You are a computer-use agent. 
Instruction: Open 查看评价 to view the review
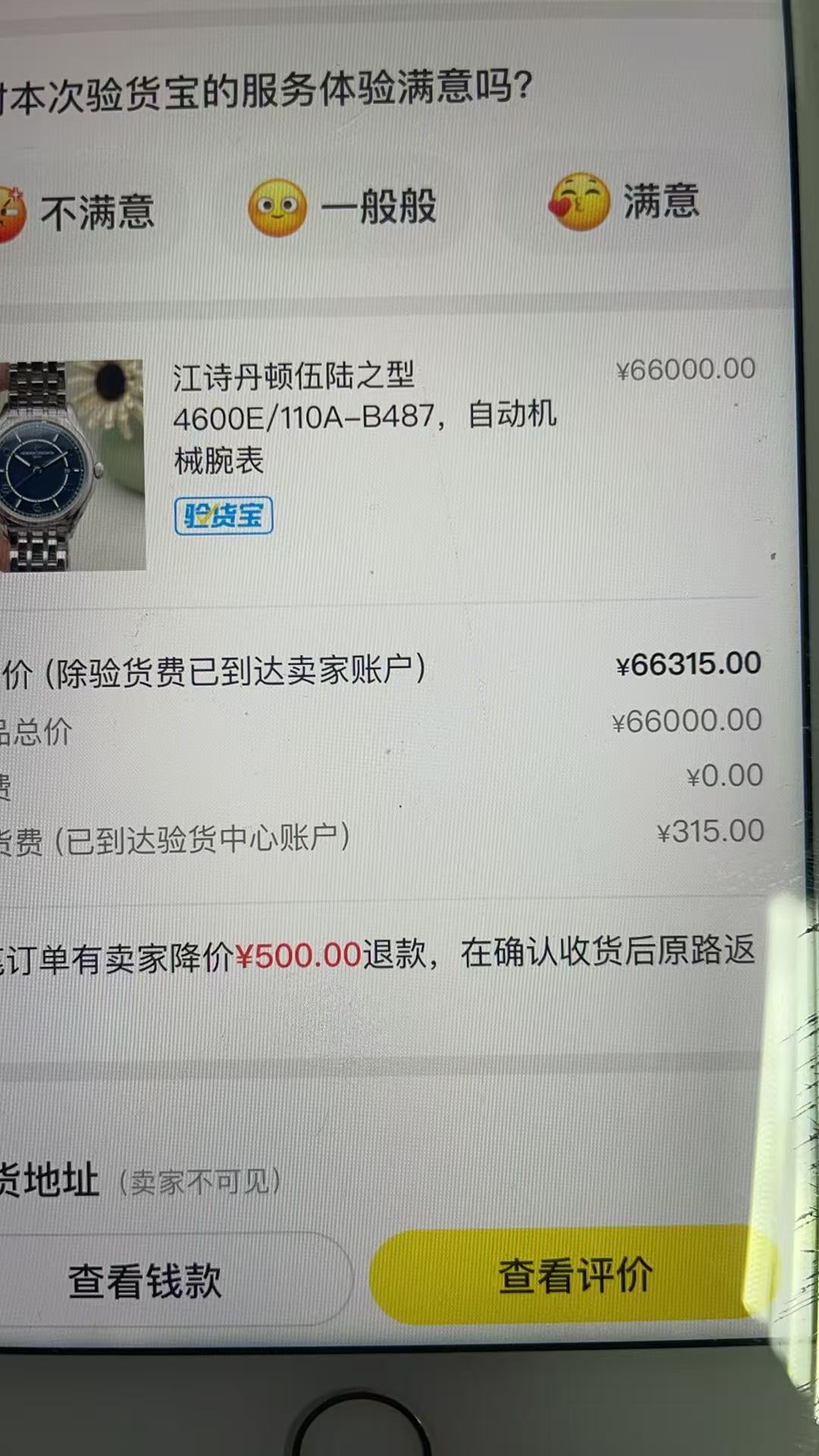pyautogui.click(x=573, y=1274)
